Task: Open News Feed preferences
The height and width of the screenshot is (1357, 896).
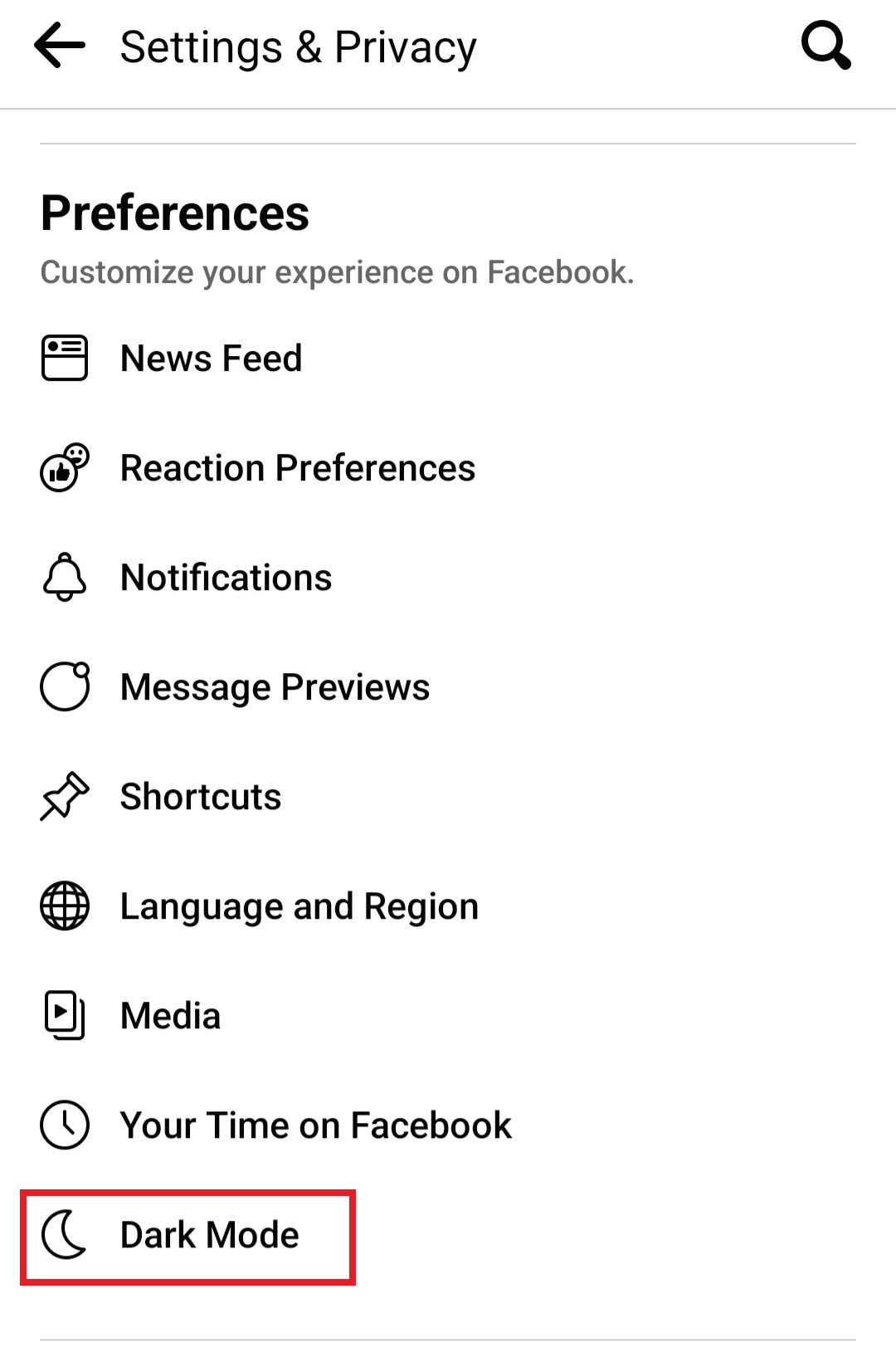Action: [x=211, y=359]
